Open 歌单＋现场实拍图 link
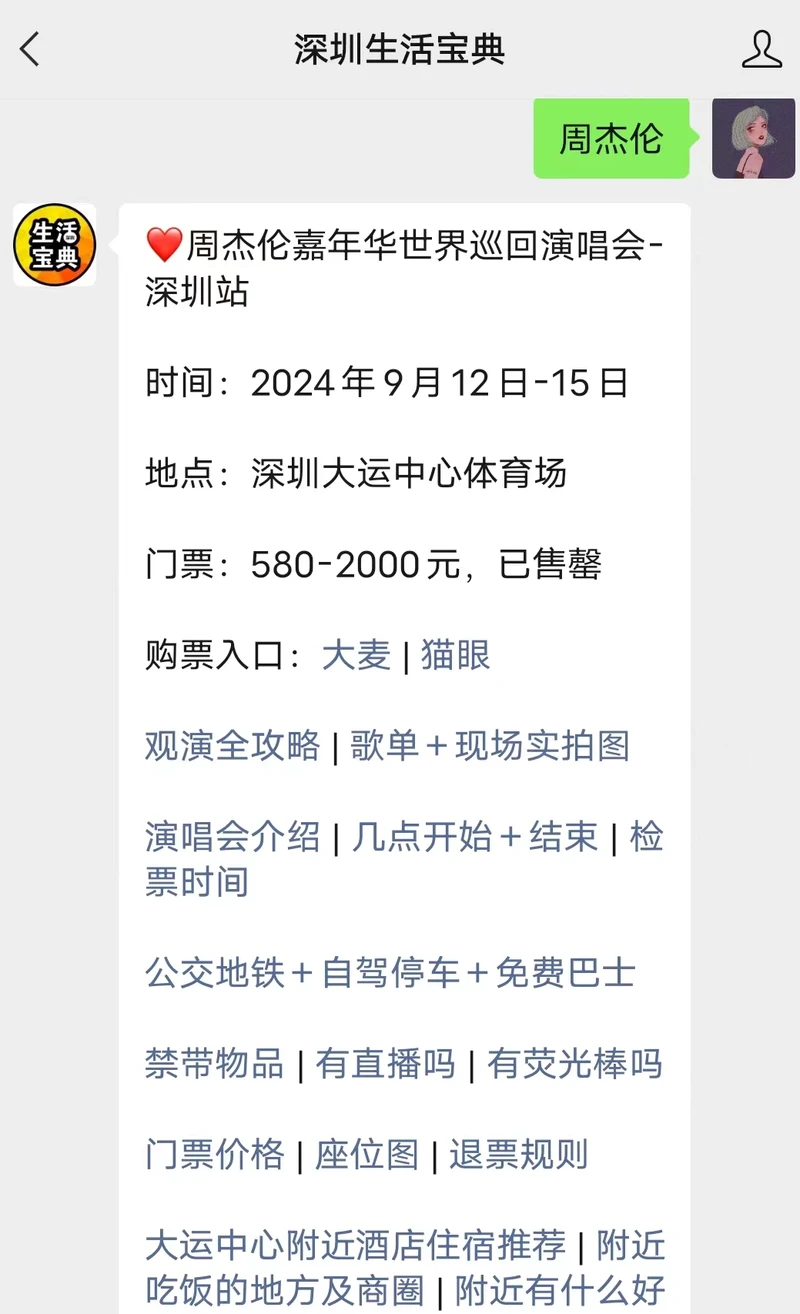 490,746
